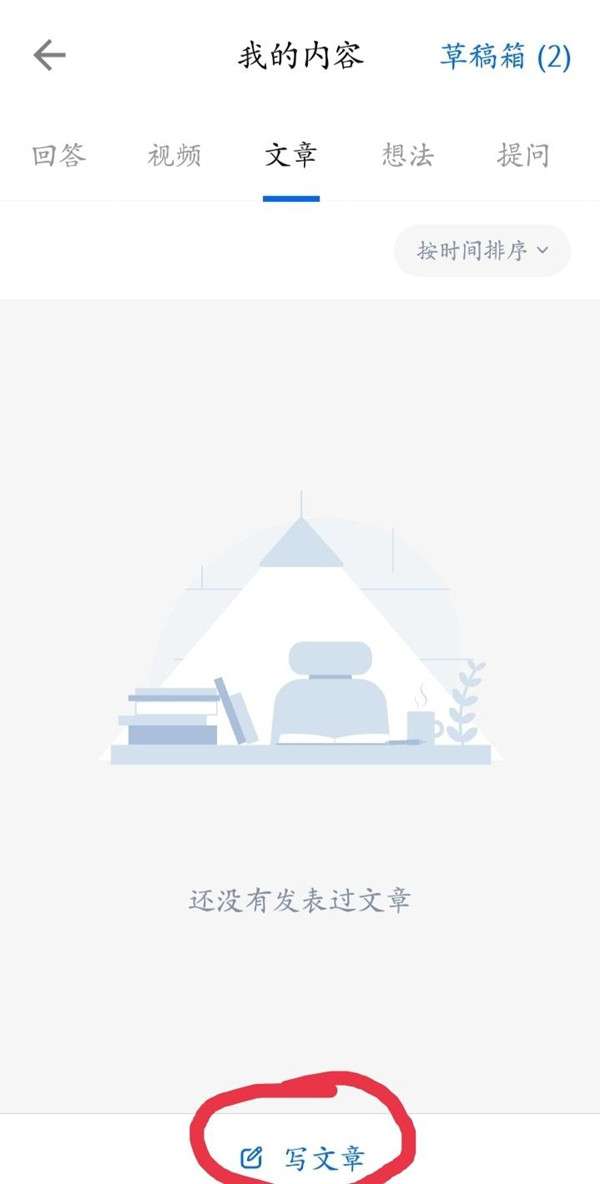Tap 写文章 to write an article
600x1184 pixels.
coord(304,1158)
